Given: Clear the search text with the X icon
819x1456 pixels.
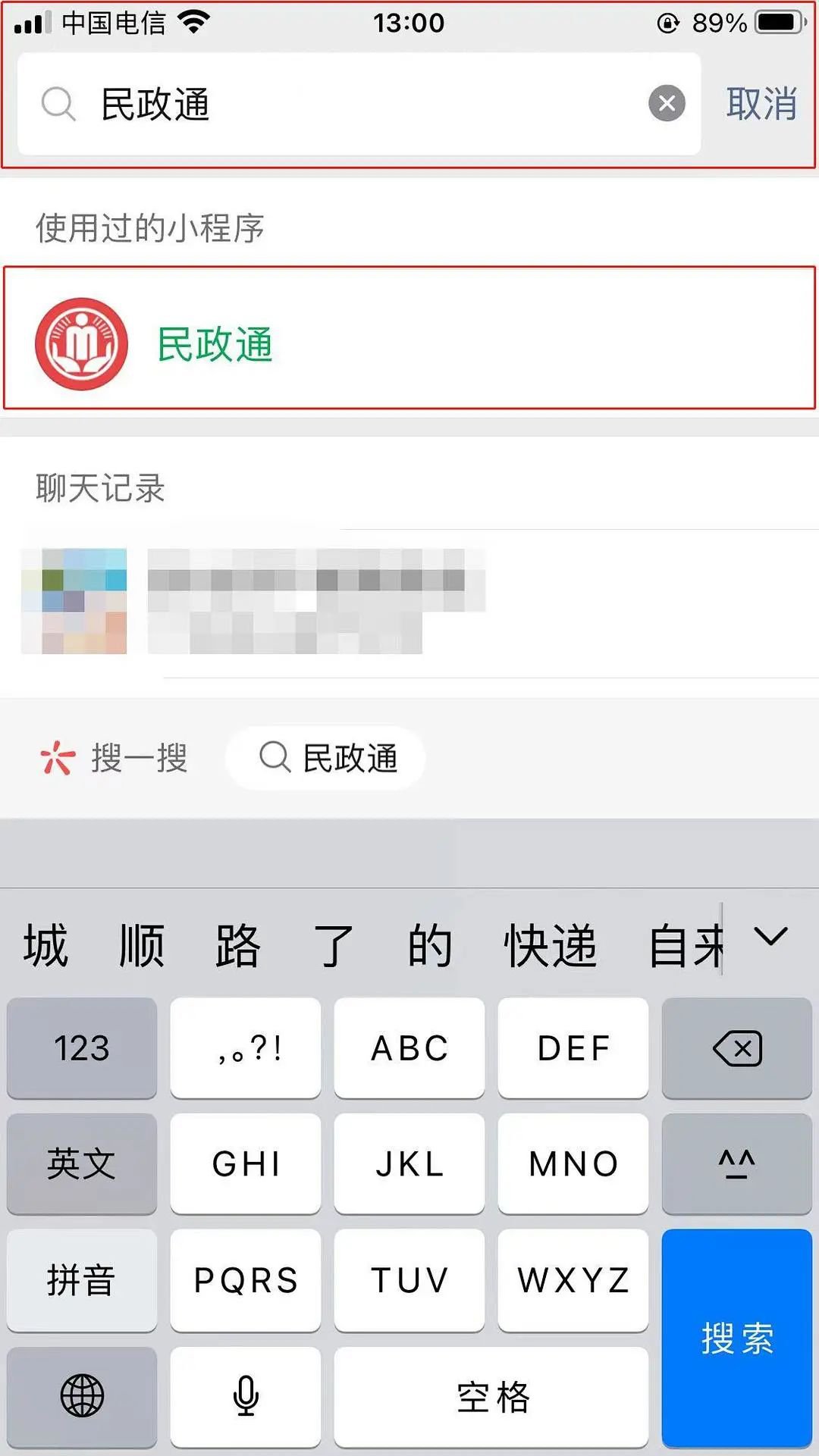Looking at the screenshot, I should [x=667, y=103].
